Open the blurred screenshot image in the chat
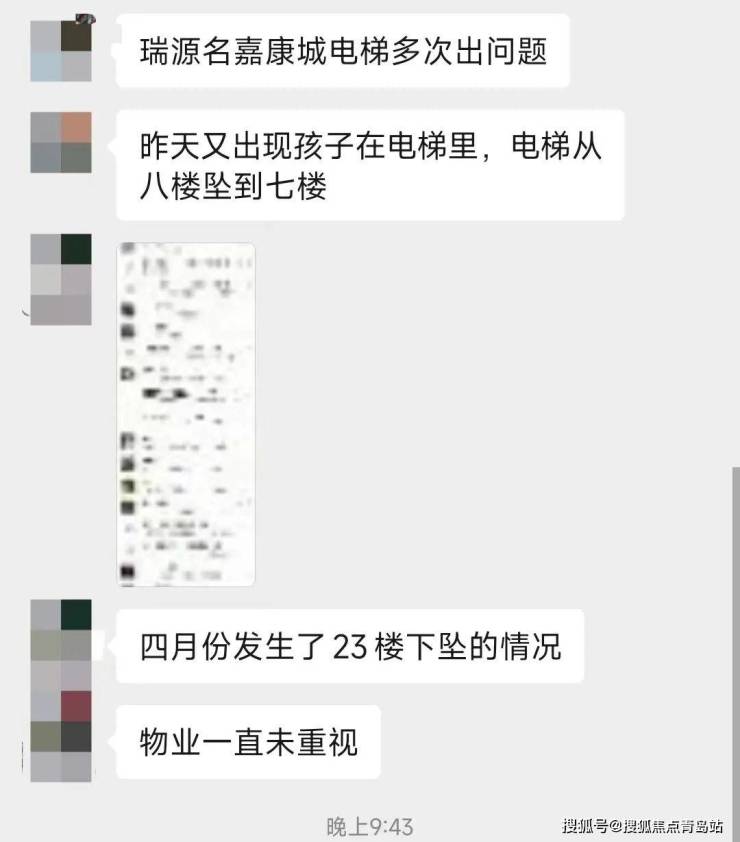 click(x=186, y=413)
